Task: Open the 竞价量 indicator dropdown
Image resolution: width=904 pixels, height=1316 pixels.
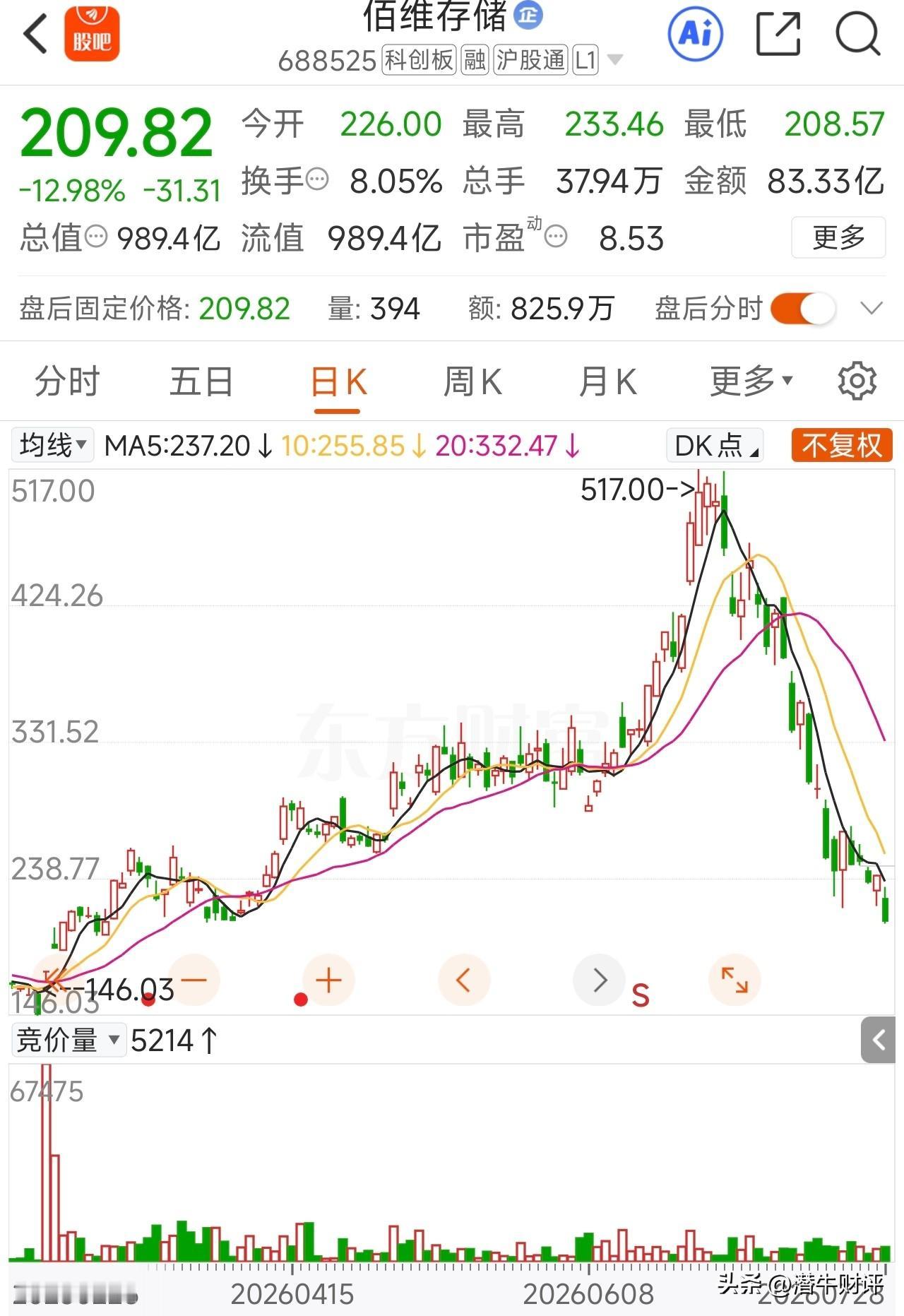Action: coord(69,1041)
